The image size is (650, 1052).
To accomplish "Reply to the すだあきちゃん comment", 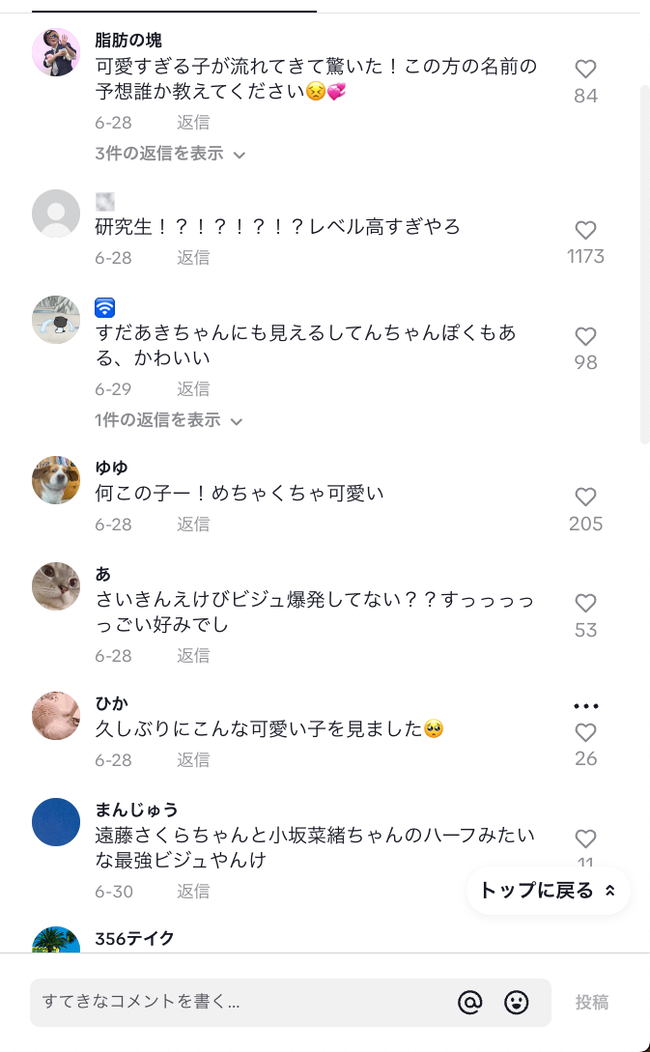I will tap(193, 389).
